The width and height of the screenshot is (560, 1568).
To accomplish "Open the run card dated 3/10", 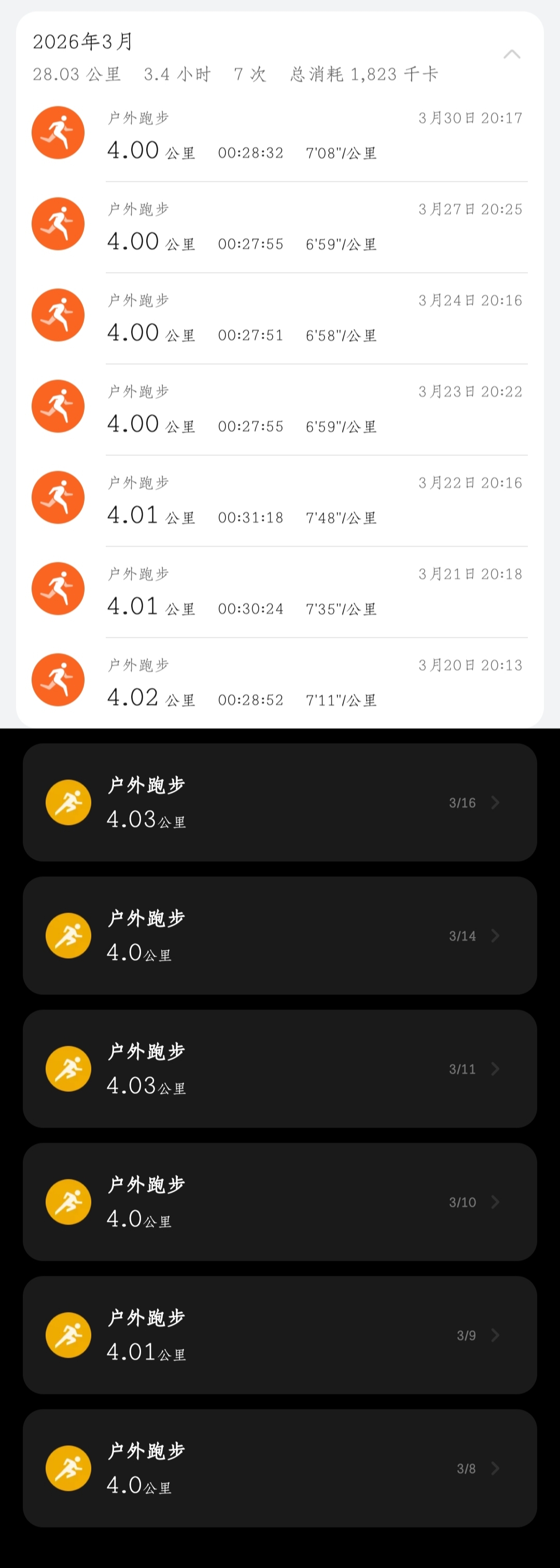I will tap(279, 1202).
